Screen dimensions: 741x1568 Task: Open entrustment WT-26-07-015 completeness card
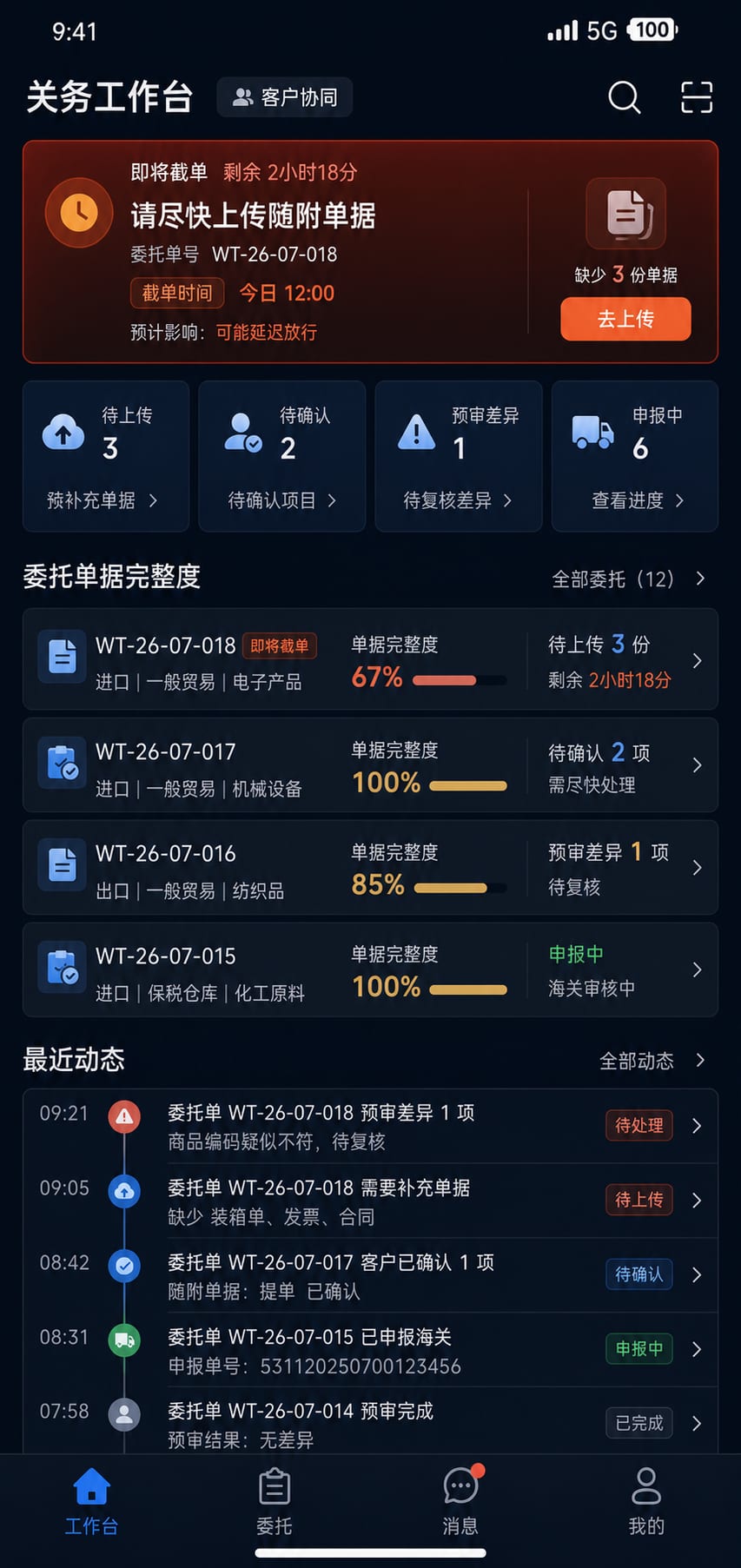click(370, 969)
